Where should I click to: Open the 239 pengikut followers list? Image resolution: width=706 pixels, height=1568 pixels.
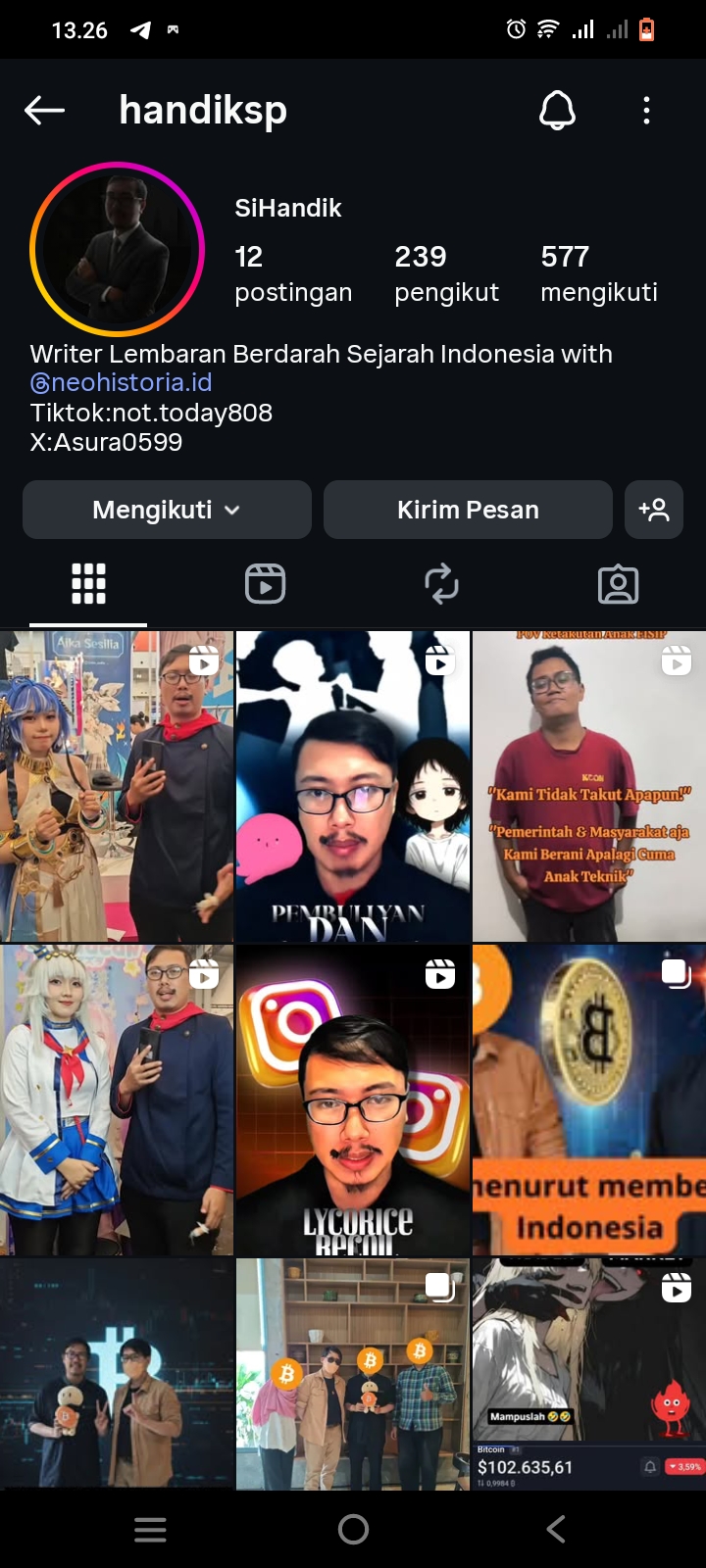pyautogui.click(x=446, y=273)
